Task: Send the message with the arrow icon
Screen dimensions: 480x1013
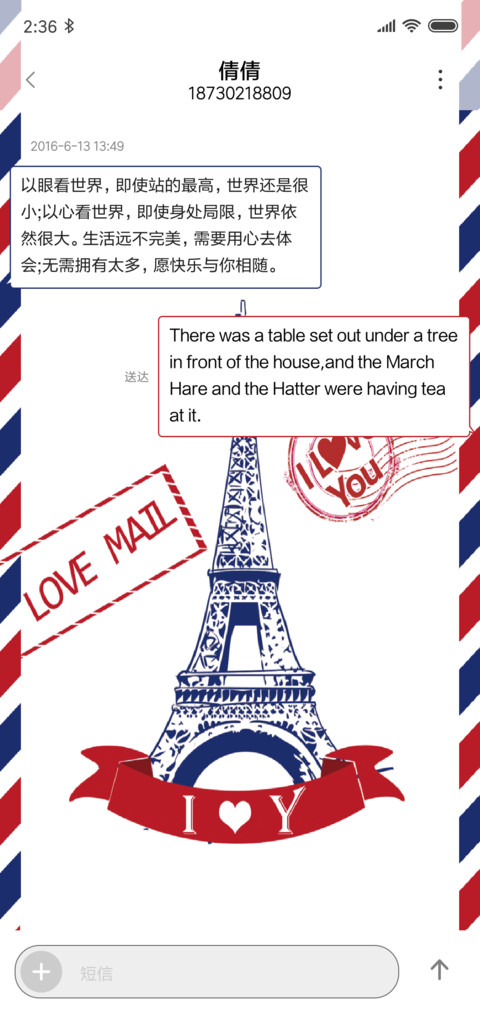Action: [x=439, y=969]
